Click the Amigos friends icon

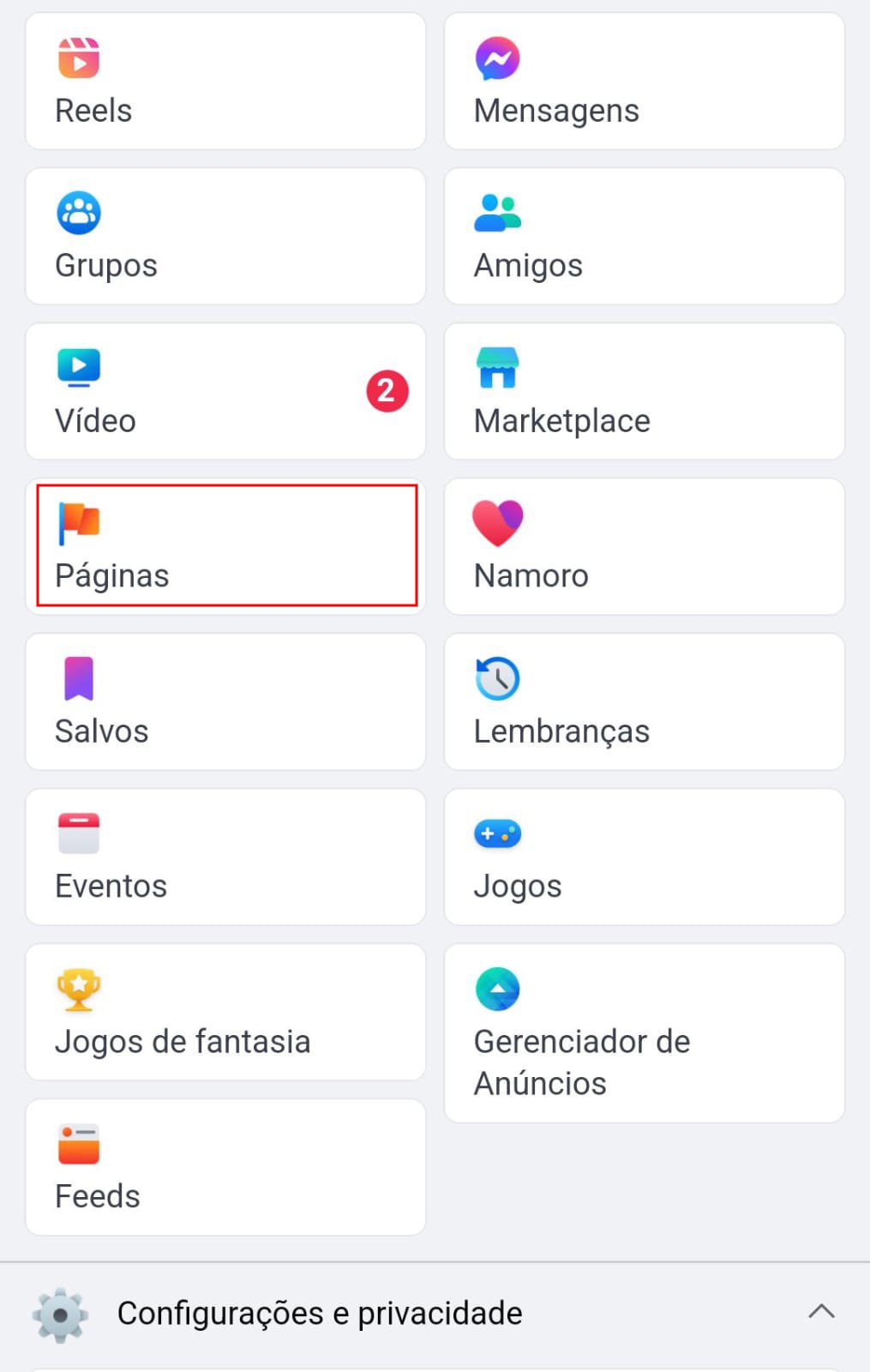497,213
